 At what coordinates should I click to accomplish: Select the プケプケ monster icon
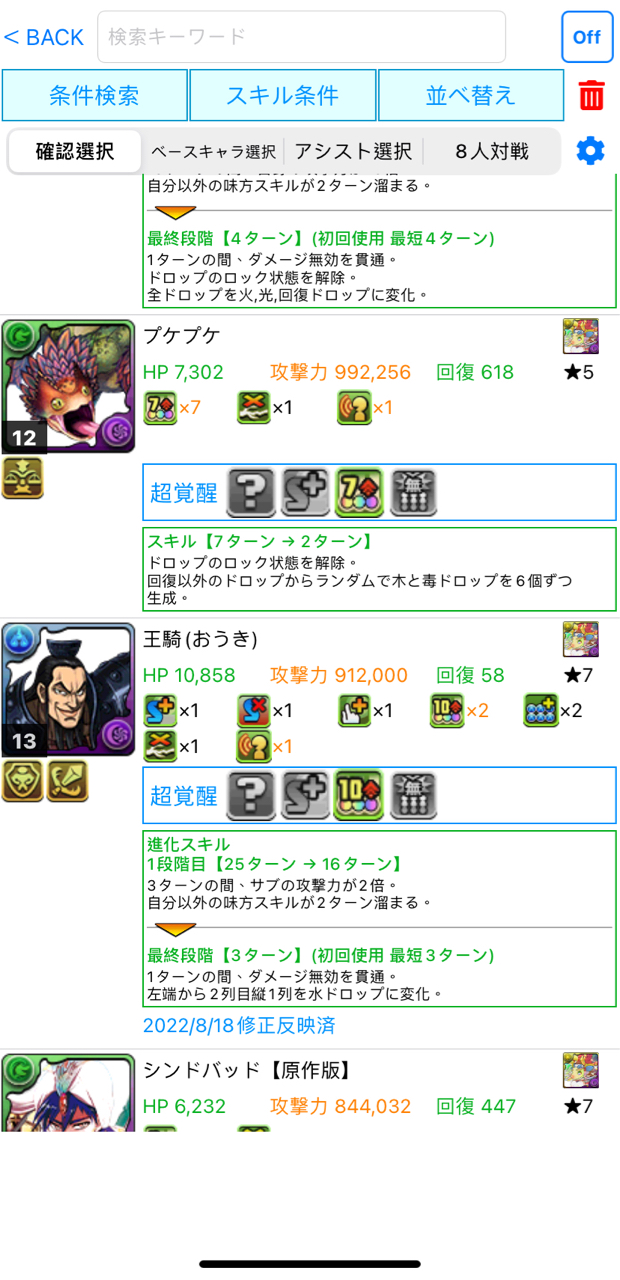point(69,387)
